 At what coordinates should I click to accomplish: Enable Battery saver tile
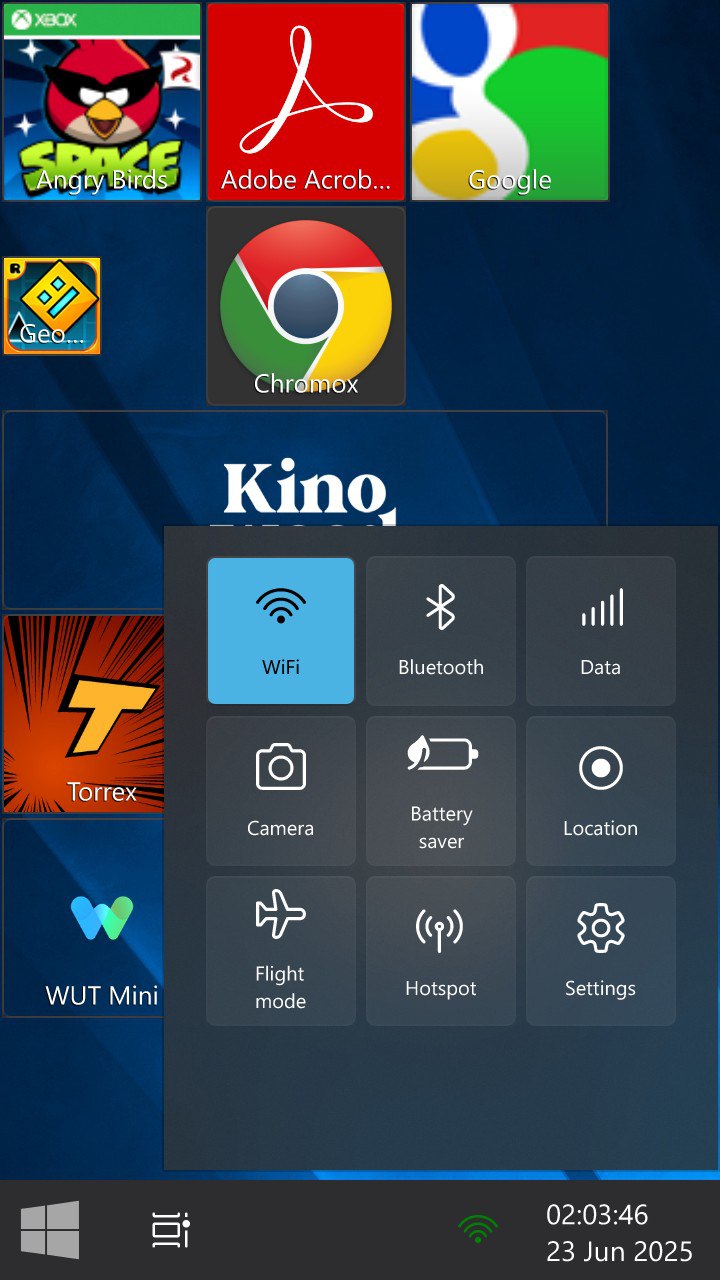point(441,791)
